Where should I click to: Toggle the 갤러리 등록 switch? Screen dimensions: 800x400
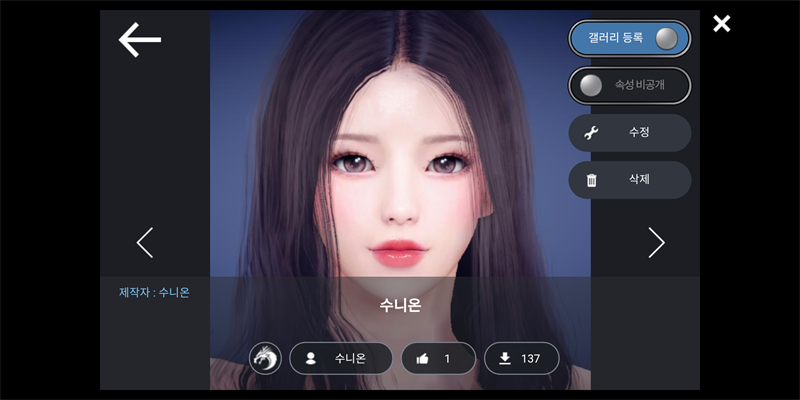pyautogui.click(x=629, y=38)
